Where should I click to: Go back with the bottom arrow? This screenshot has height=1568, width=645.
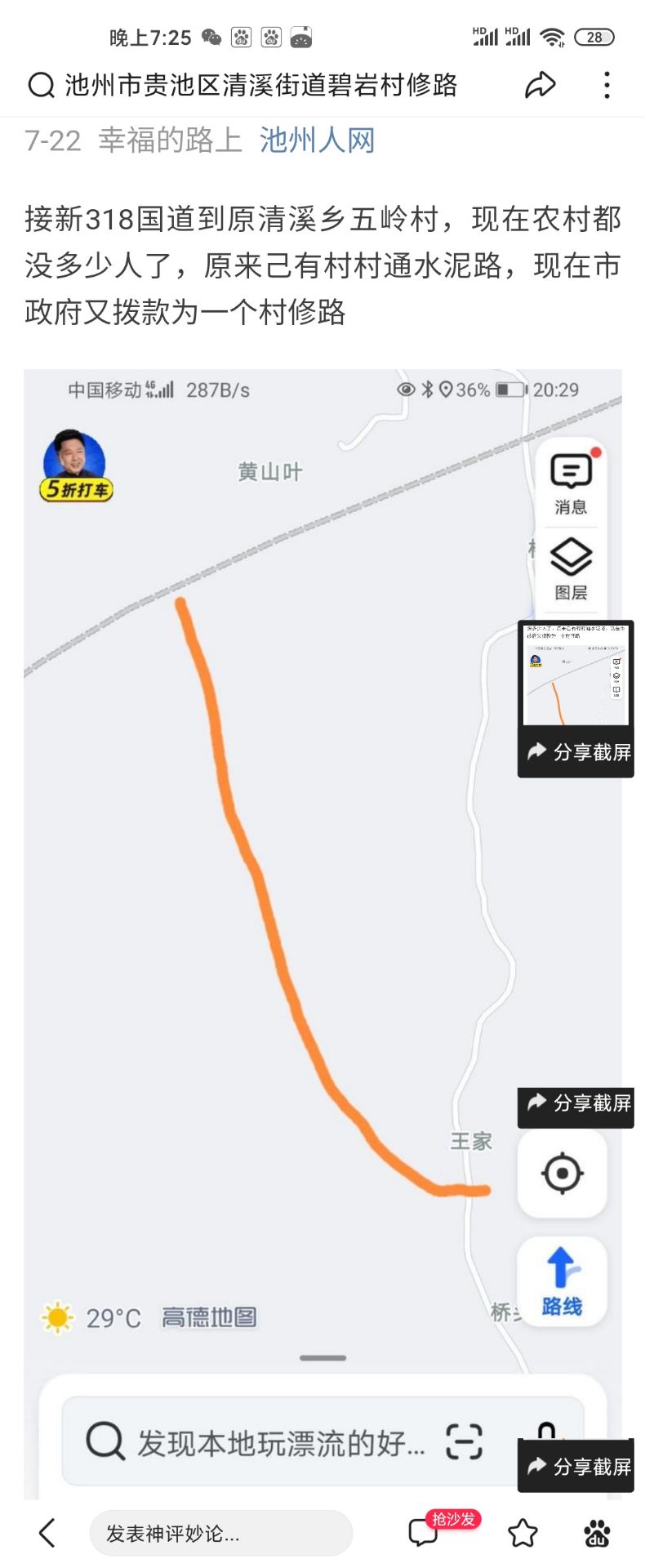click(47, 1533)
